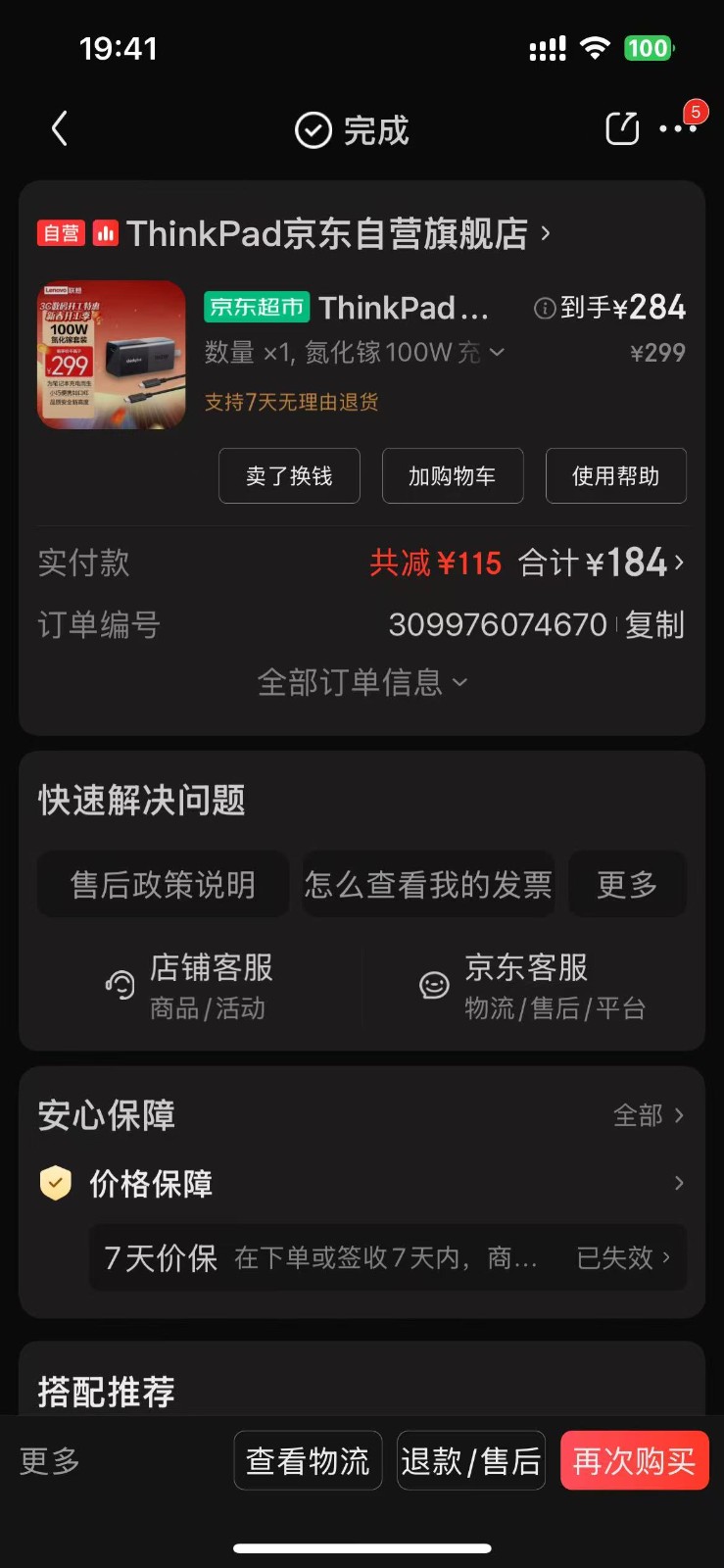Select 怎么查看我的发票
Screen dimensions: 724x1568
point(428,885)
